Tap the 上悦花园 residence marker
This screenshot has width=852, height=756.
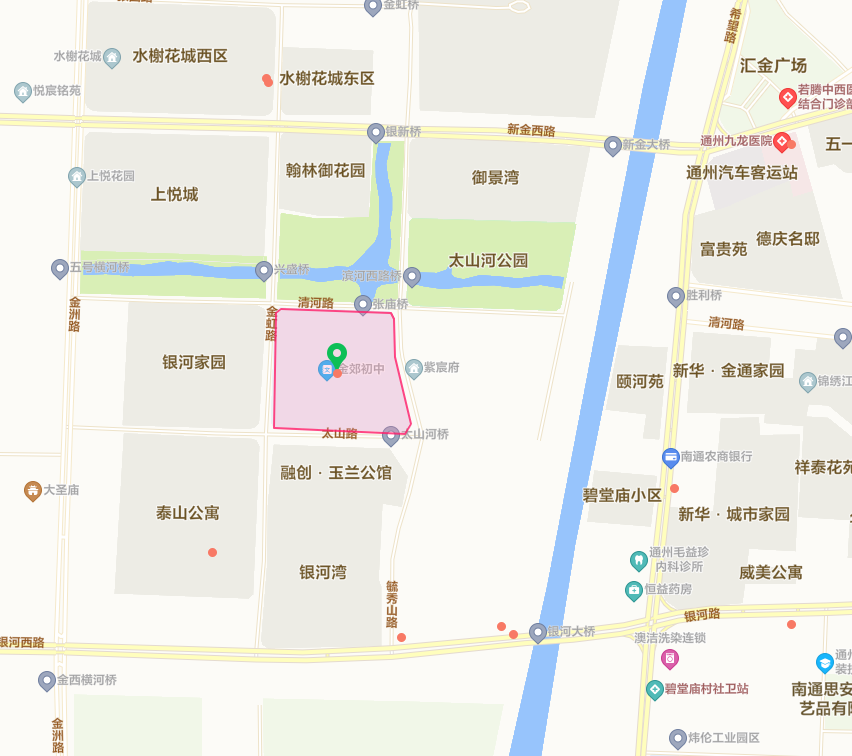77,176
